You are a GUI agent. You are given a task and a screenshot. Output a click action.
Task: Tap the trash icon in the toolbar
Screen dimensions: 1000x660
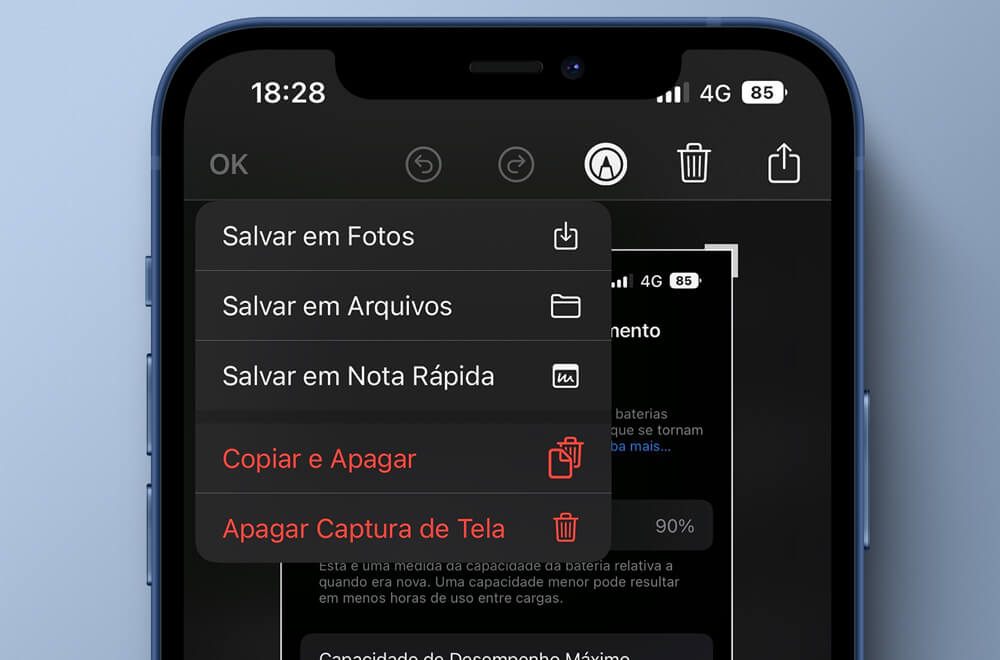(x=694, y=163)
